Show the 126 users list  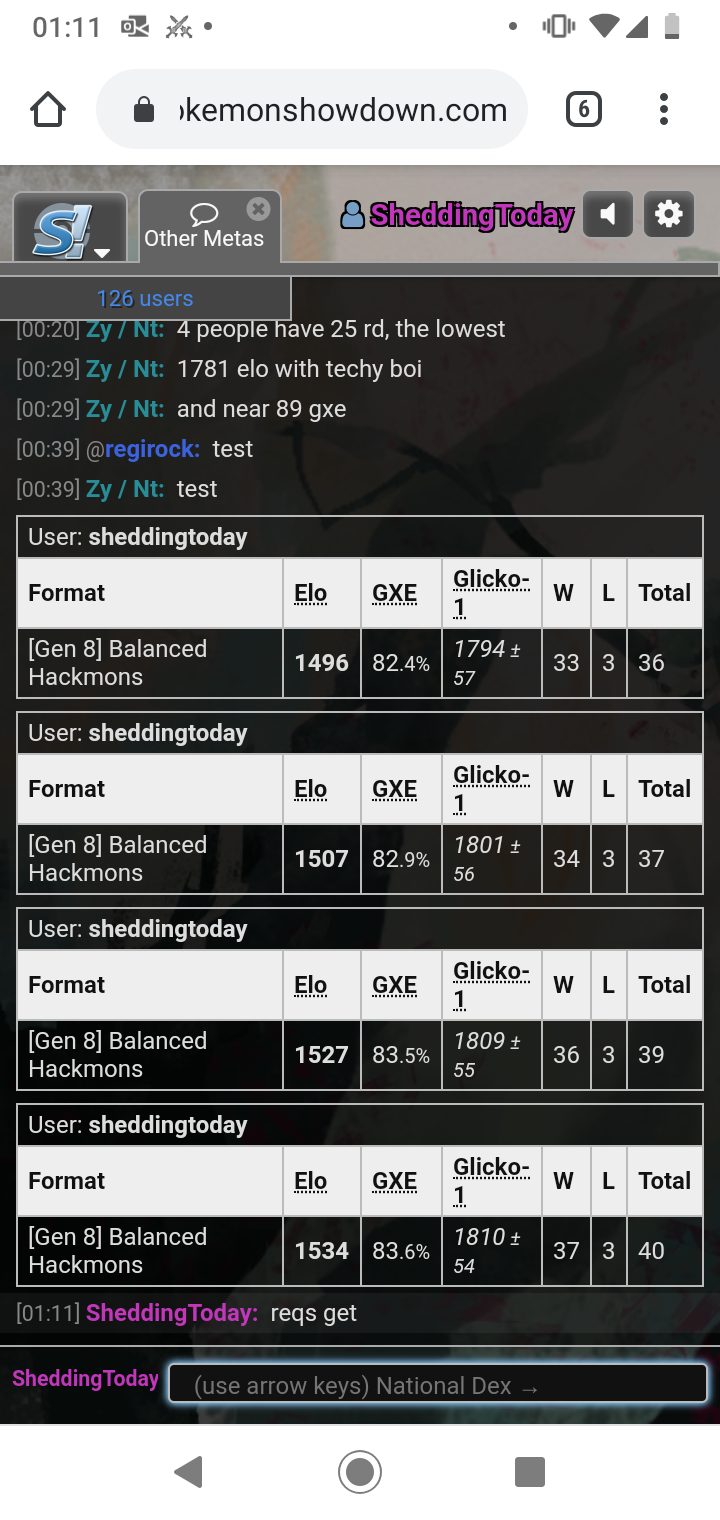pos(145,298)
